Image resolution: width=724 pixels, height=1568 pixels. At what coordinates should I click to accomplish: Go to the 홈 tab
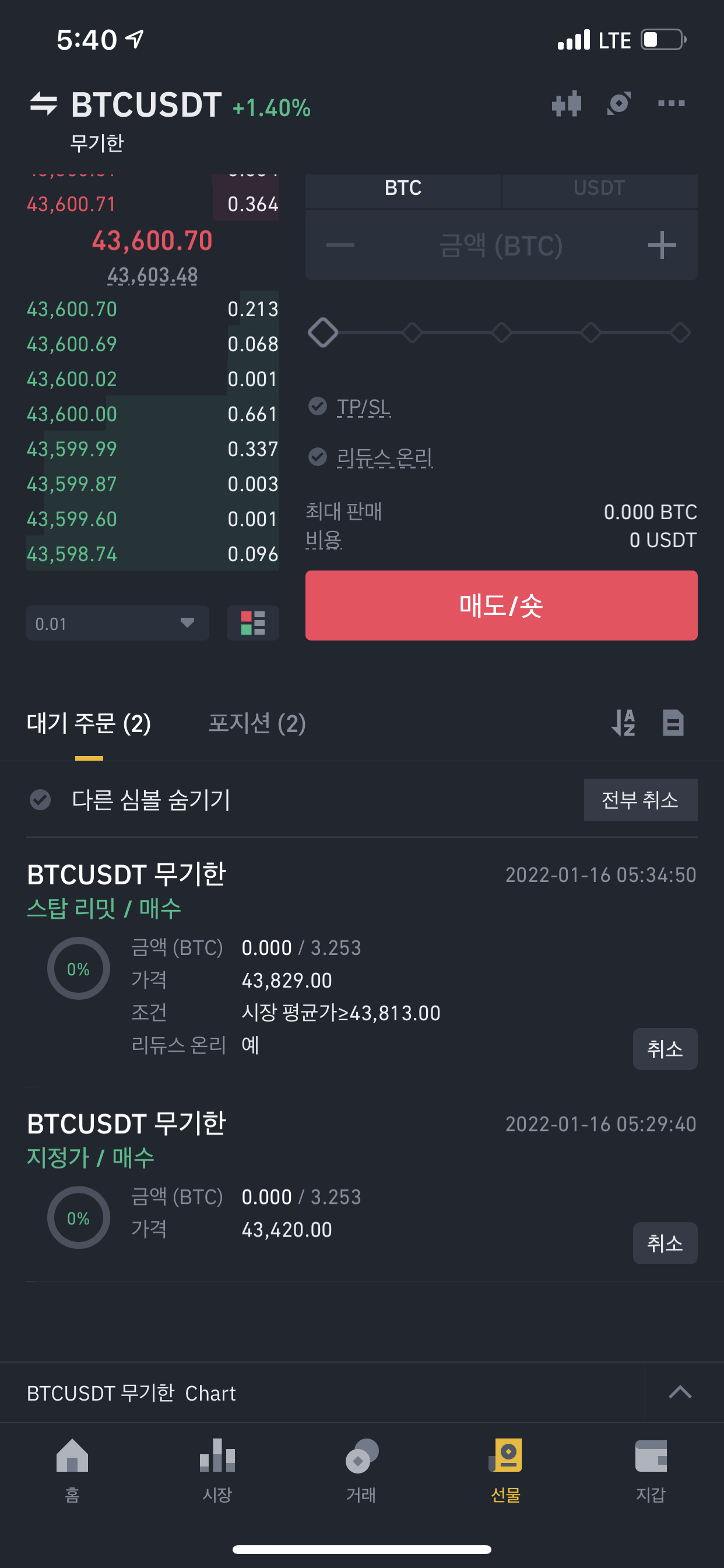coord(72,1469)
